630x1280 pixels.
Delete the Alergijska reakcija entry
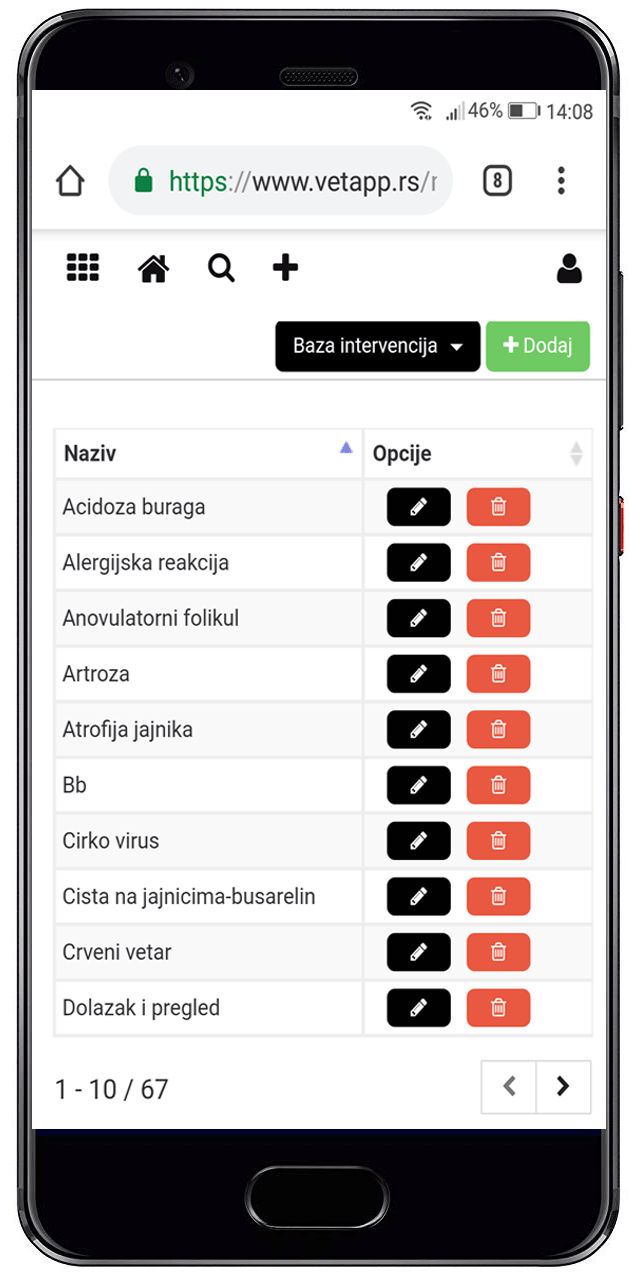pyautogui.click(x=498, y=563)
